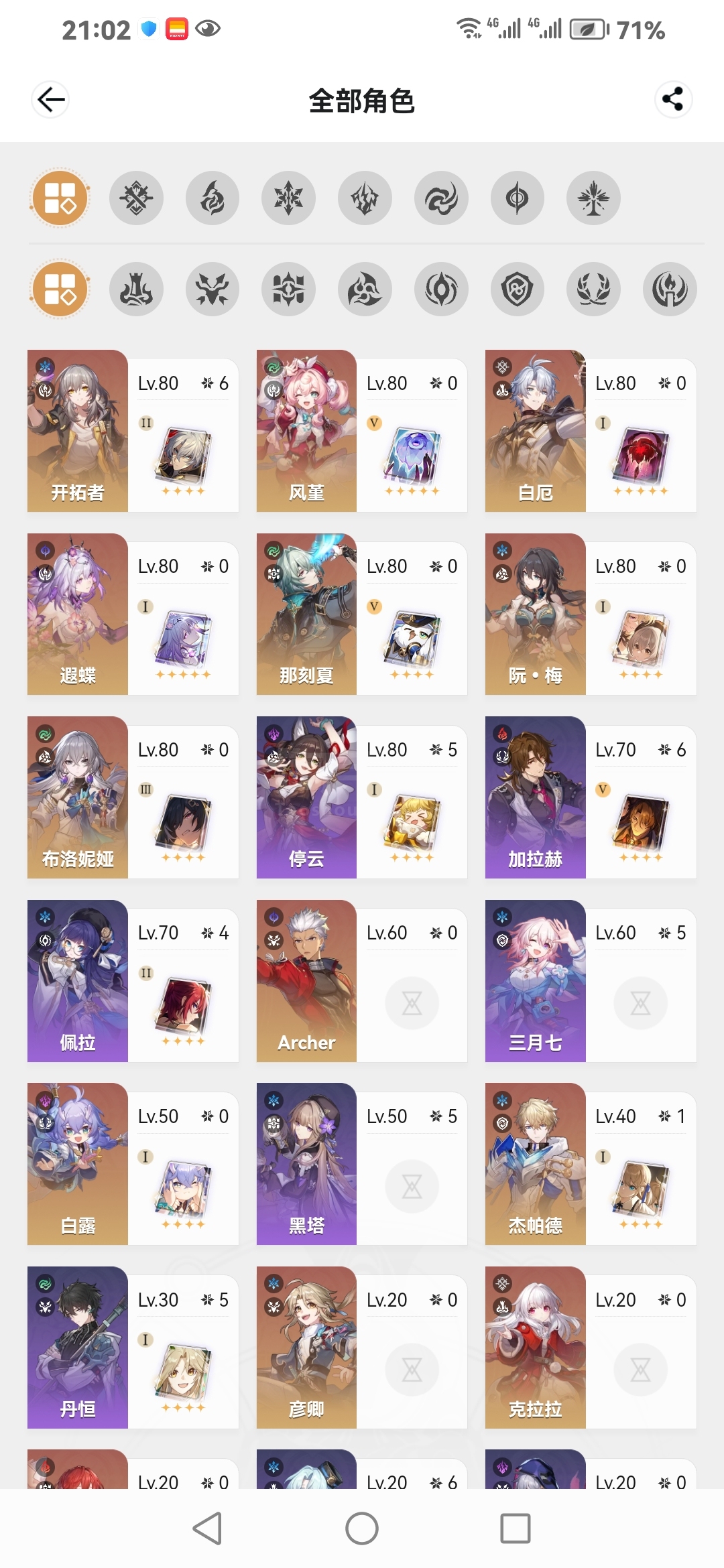This screenshot has height=1568, width=724.
Task: View 黑塔 character details
Action: click(362, 1164)
